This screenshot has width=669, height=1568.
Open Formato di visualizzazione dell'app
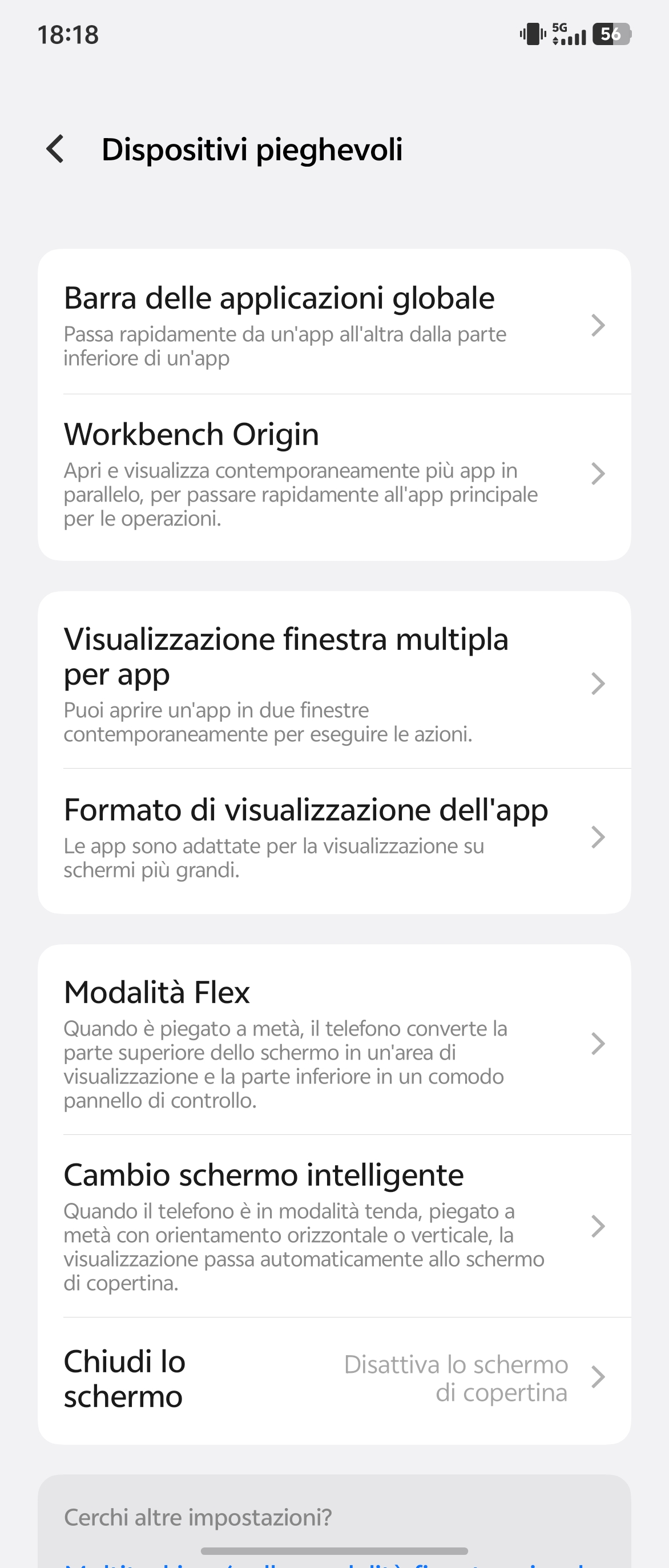(333, 838)
